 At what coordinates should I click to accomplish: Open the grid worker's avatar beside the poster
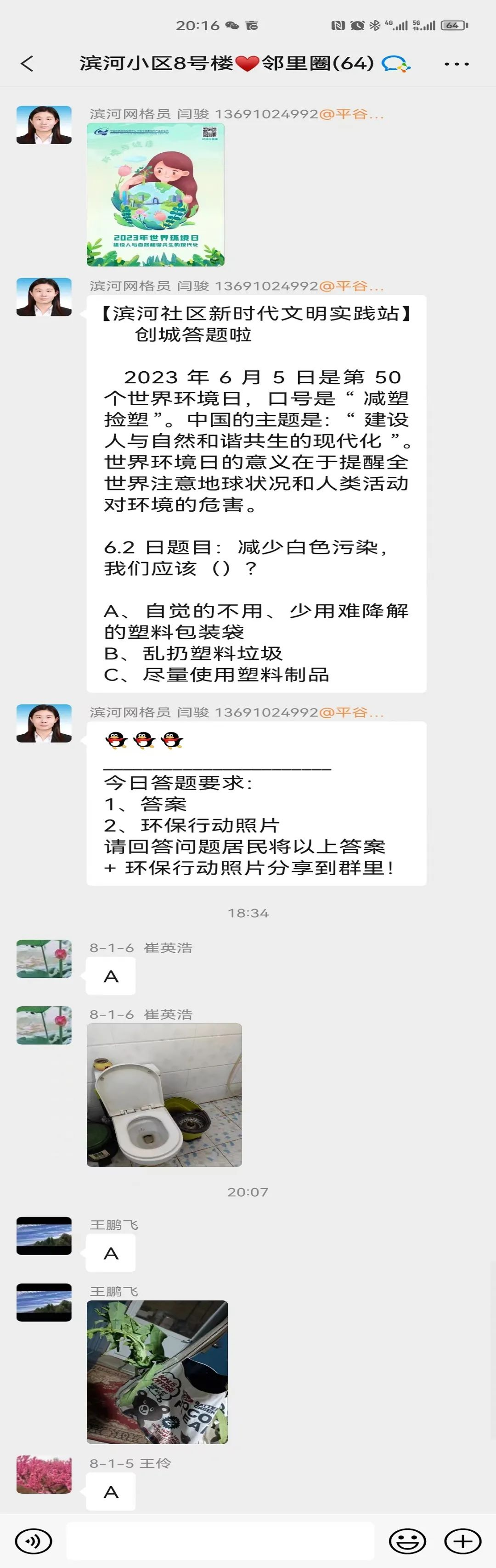pos(44,125)
